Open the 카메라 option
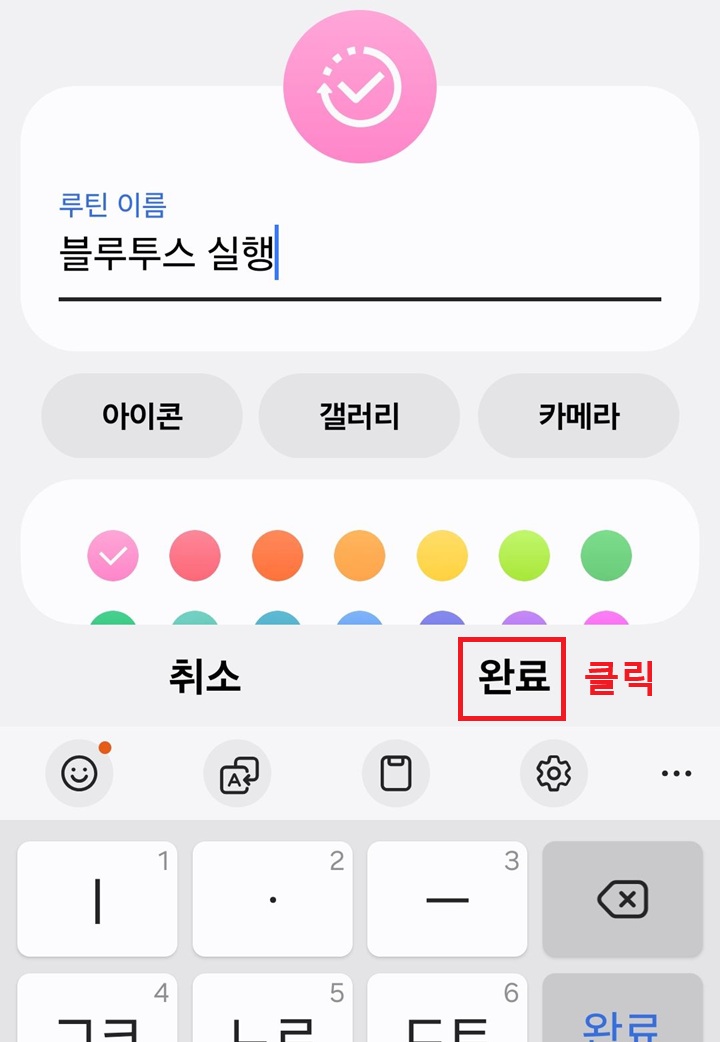The image size is (720, 1042). coord(578,416)
